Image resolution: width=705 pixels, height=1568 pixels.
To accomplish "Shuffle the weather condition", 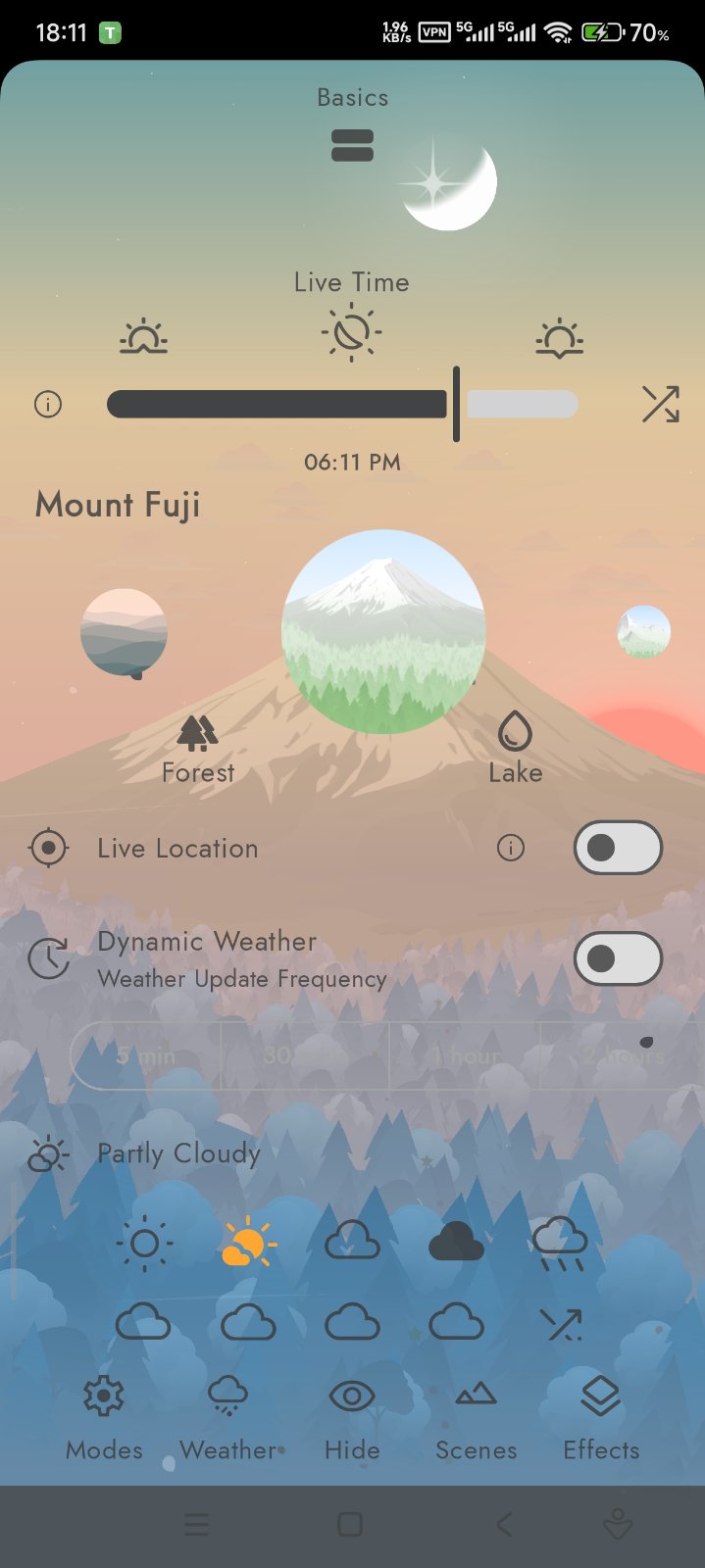I will pos(560,1324).
